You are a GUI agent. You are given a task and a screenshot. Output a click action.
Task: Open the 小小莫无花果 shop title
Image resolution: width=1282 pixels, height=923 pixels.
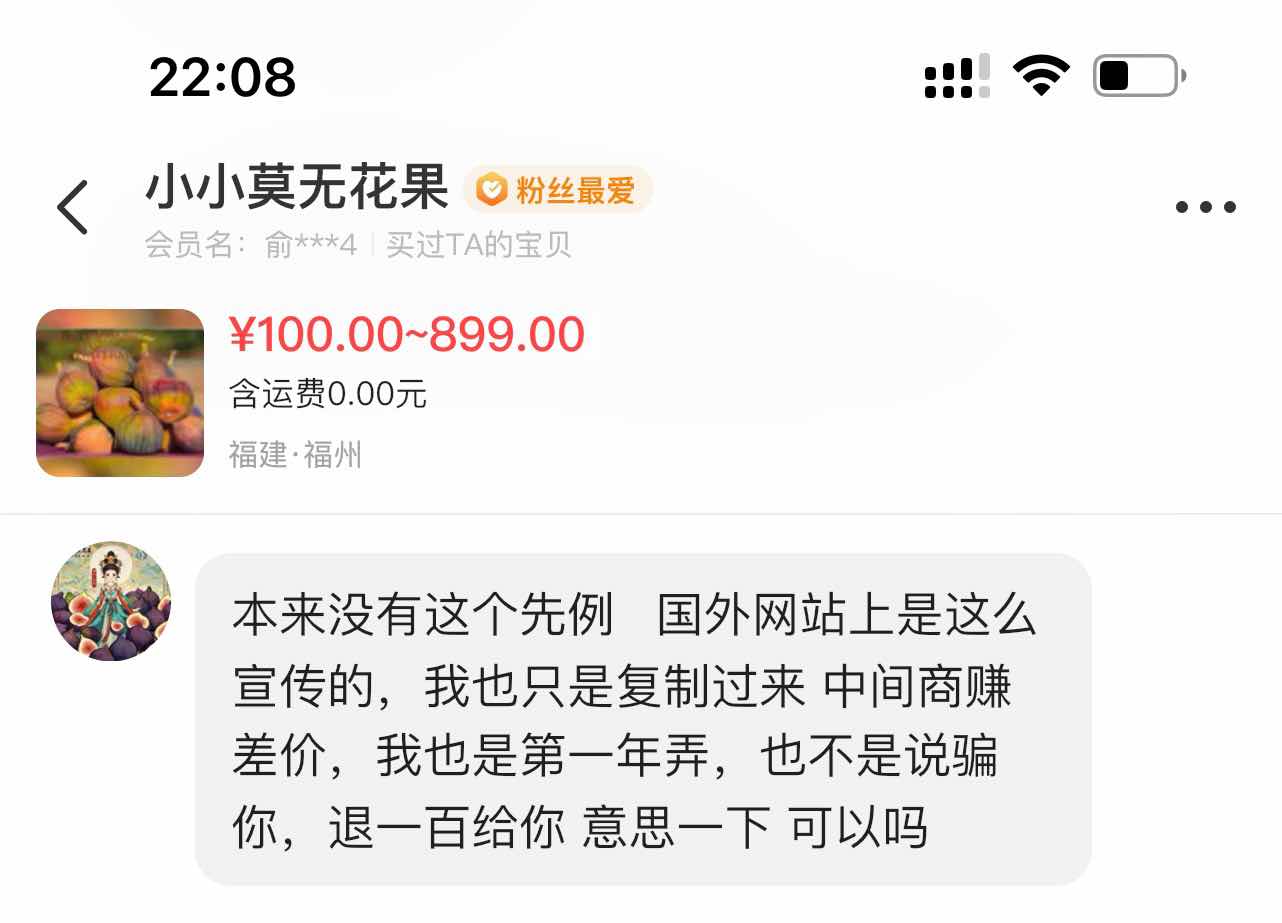(297, 188)
